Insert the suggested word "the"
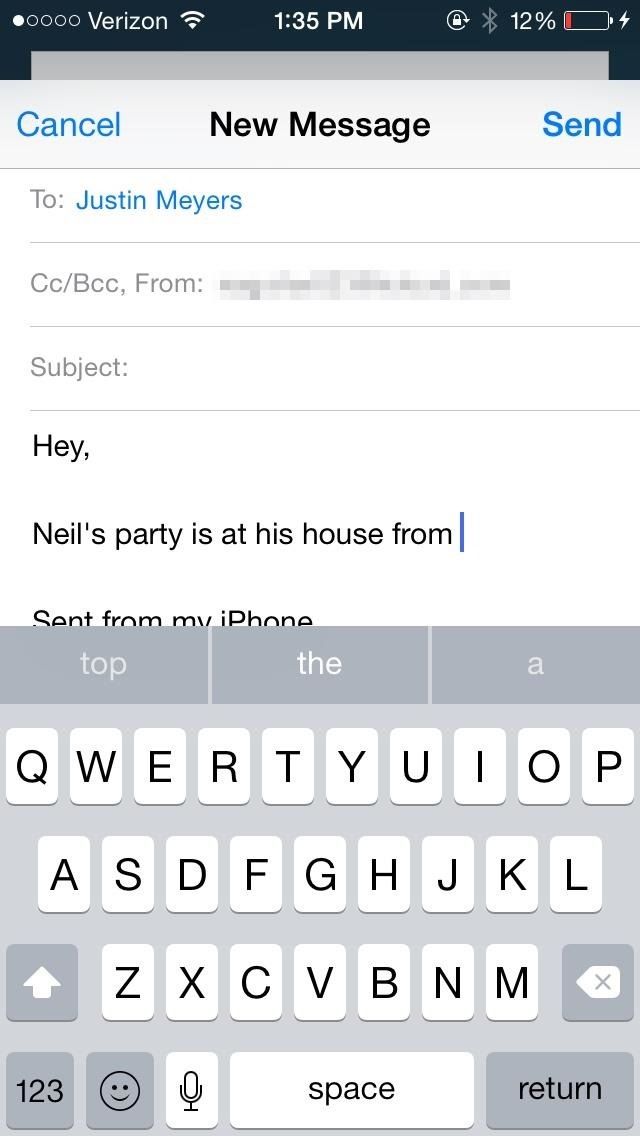 (320, 664)
